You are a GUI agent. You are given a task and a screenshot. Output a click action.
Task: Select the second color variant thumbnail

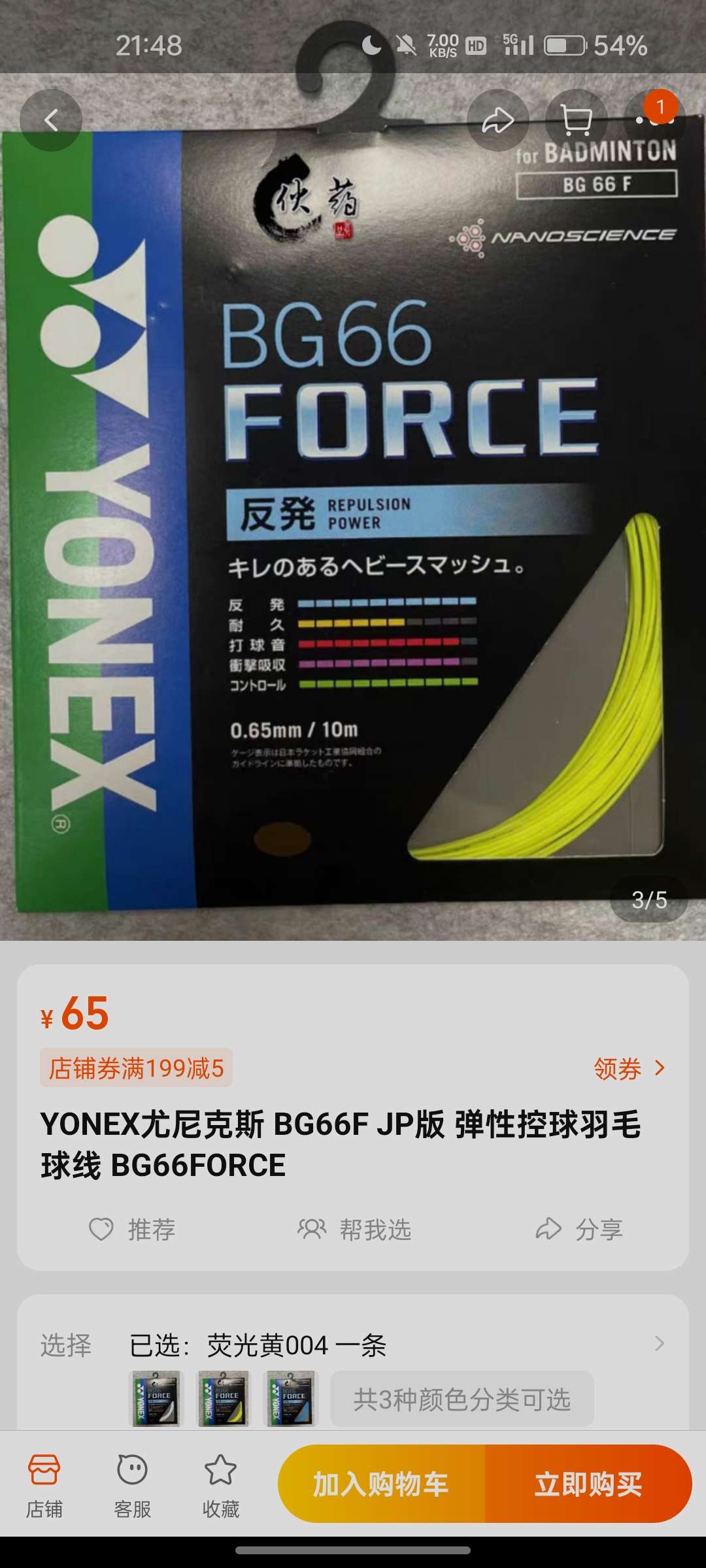click(224, 1399)
